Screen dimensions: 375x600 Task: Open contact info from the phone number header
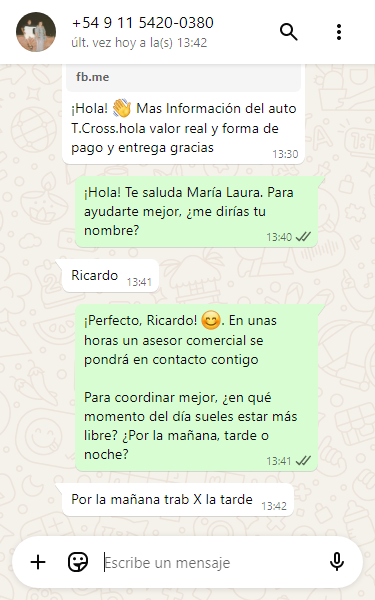(x=143, y=23)
